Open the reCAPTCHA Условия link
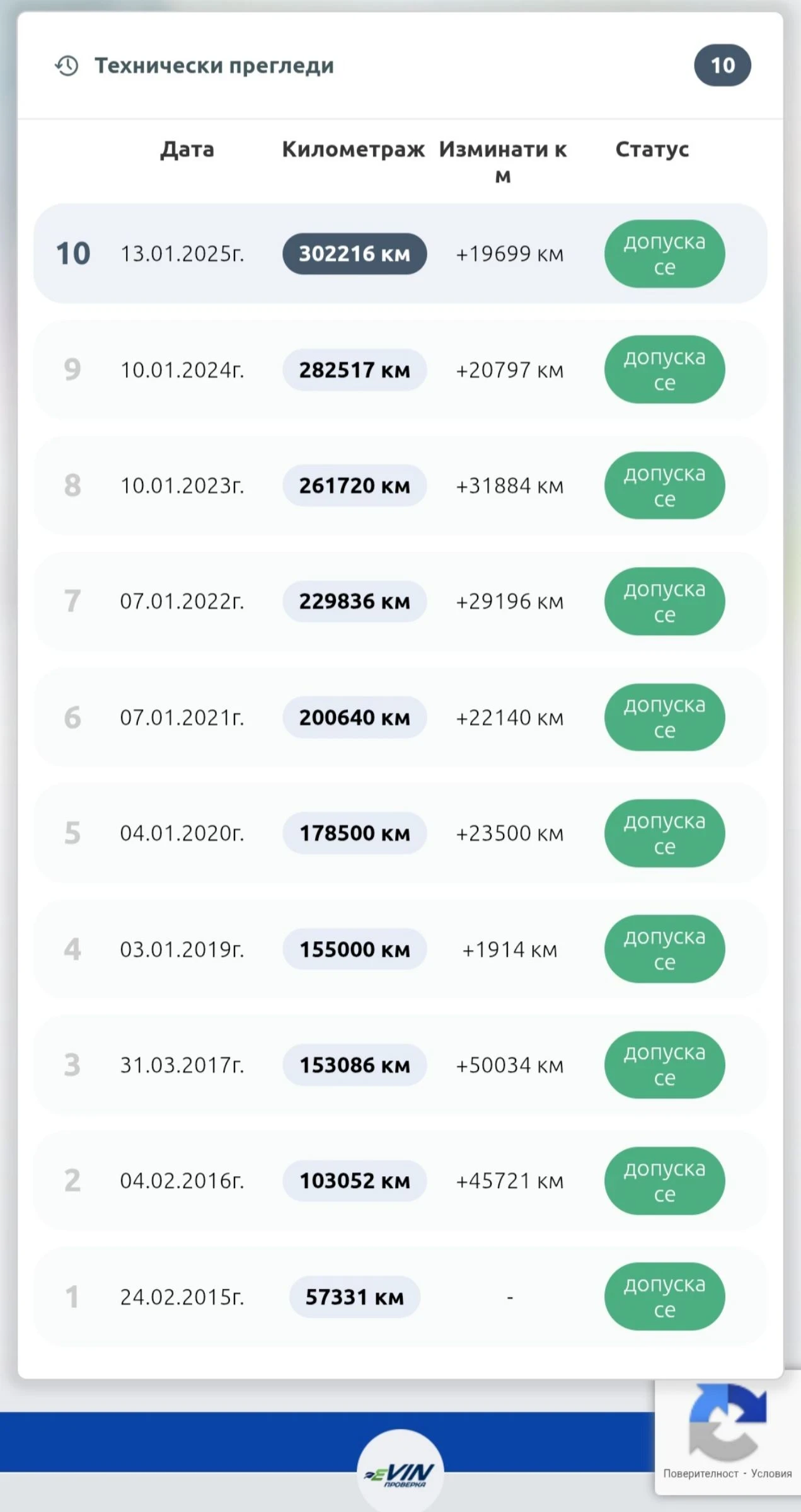The image size is (801, 1512). tap(771, 1474)
